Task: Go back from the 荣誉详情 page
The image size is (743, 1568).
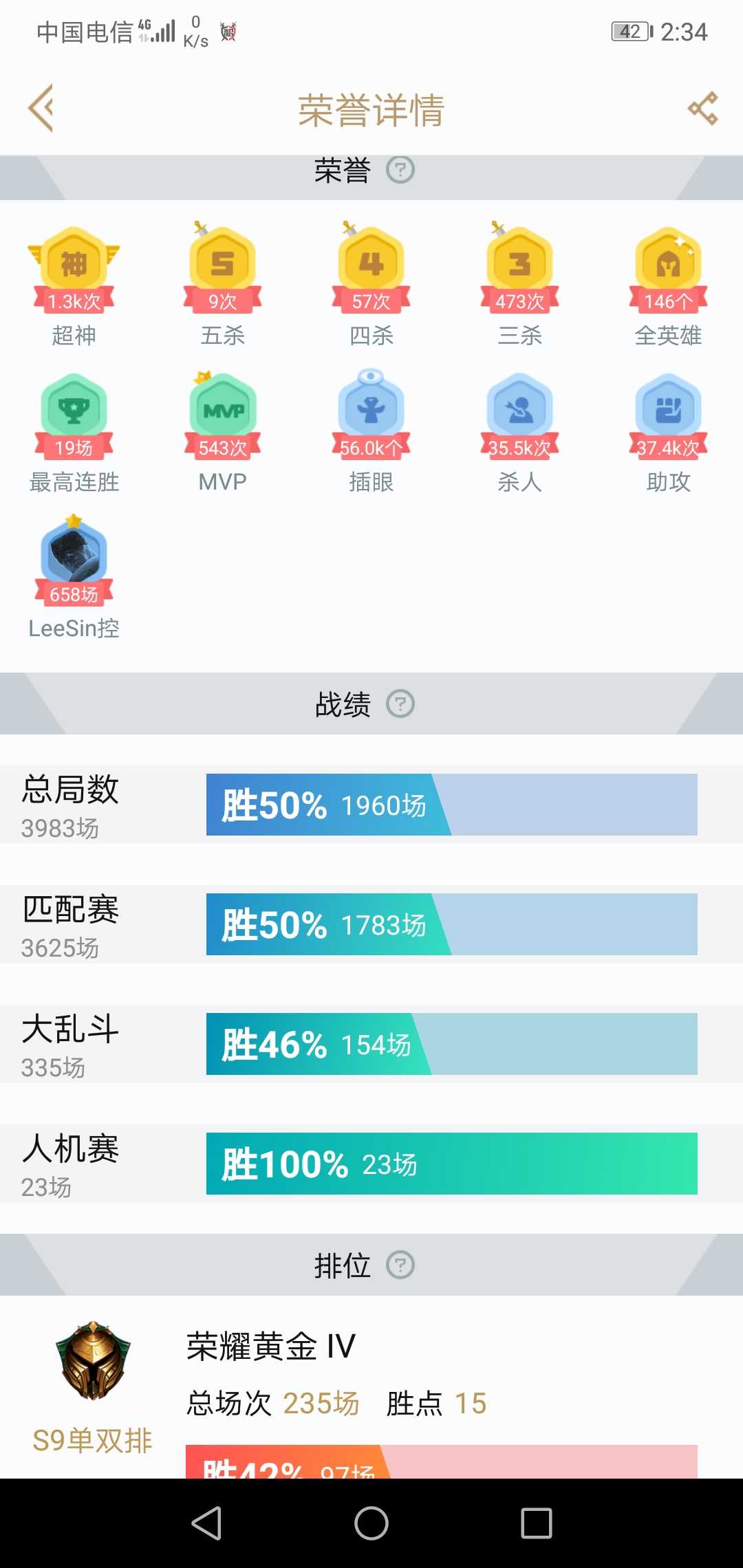Action: pos(41,108)
